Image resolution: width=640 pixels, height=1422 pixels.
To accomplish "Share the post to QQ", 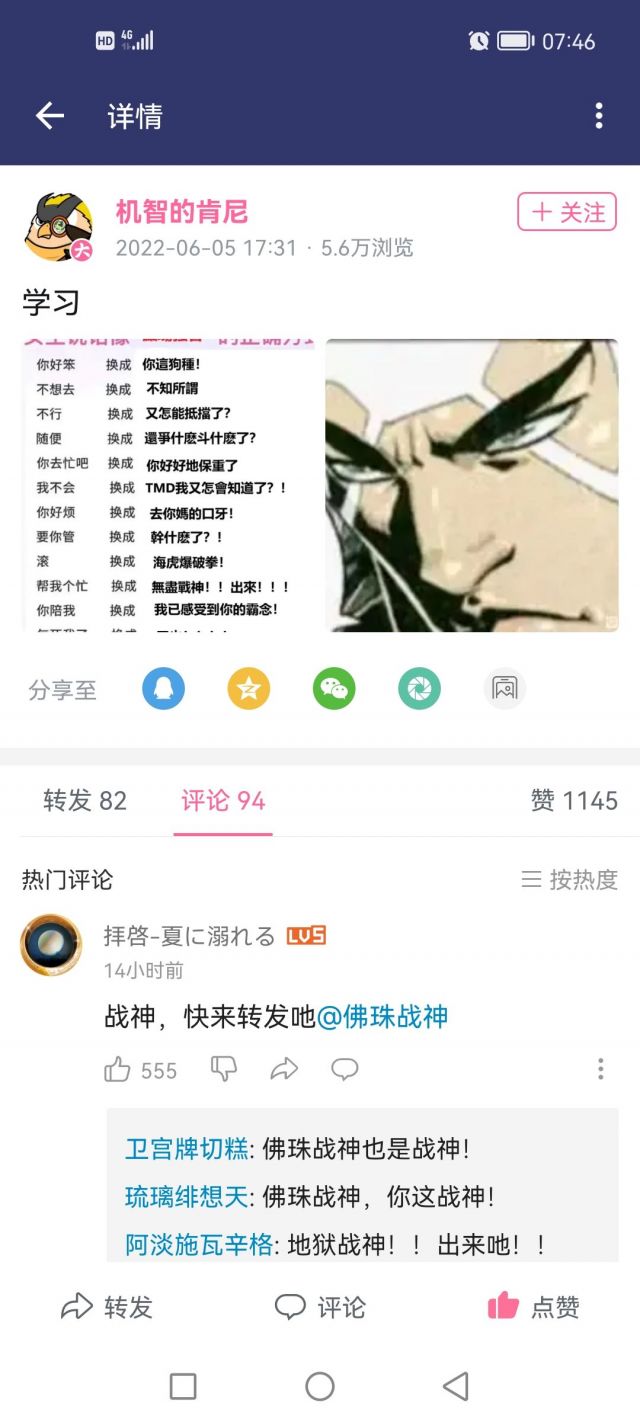I will (x=163, y=689).
